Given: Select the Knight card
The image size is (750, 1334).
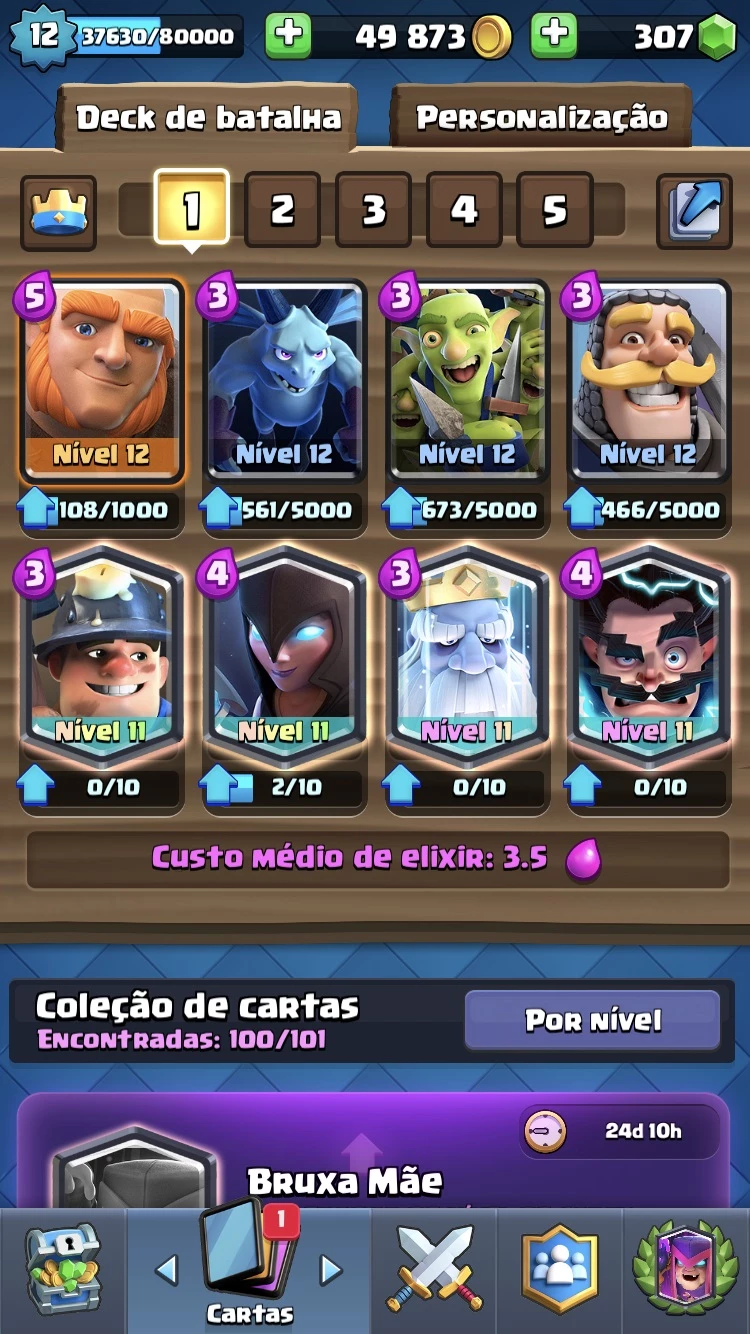Looking at the screenshot, I should coord(648,380).
